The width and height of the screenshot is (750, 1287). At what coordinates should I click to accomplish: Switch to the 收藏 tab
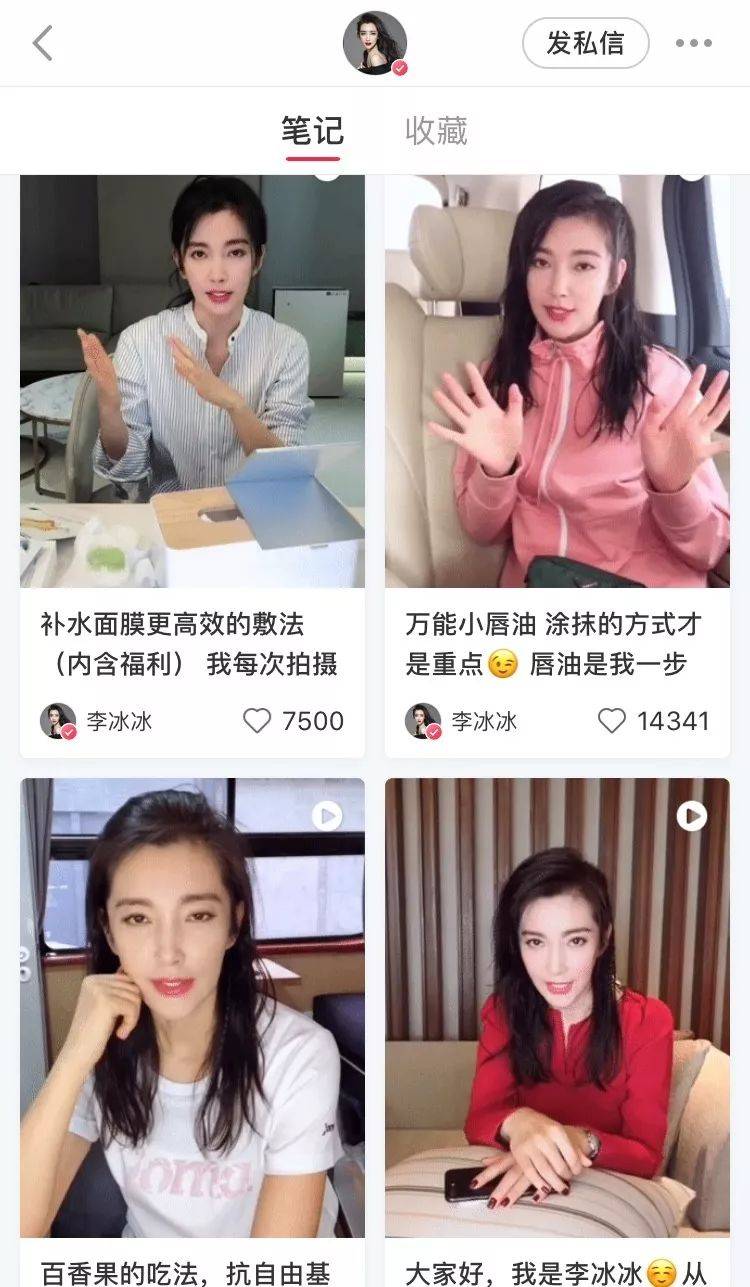[437, 130]
